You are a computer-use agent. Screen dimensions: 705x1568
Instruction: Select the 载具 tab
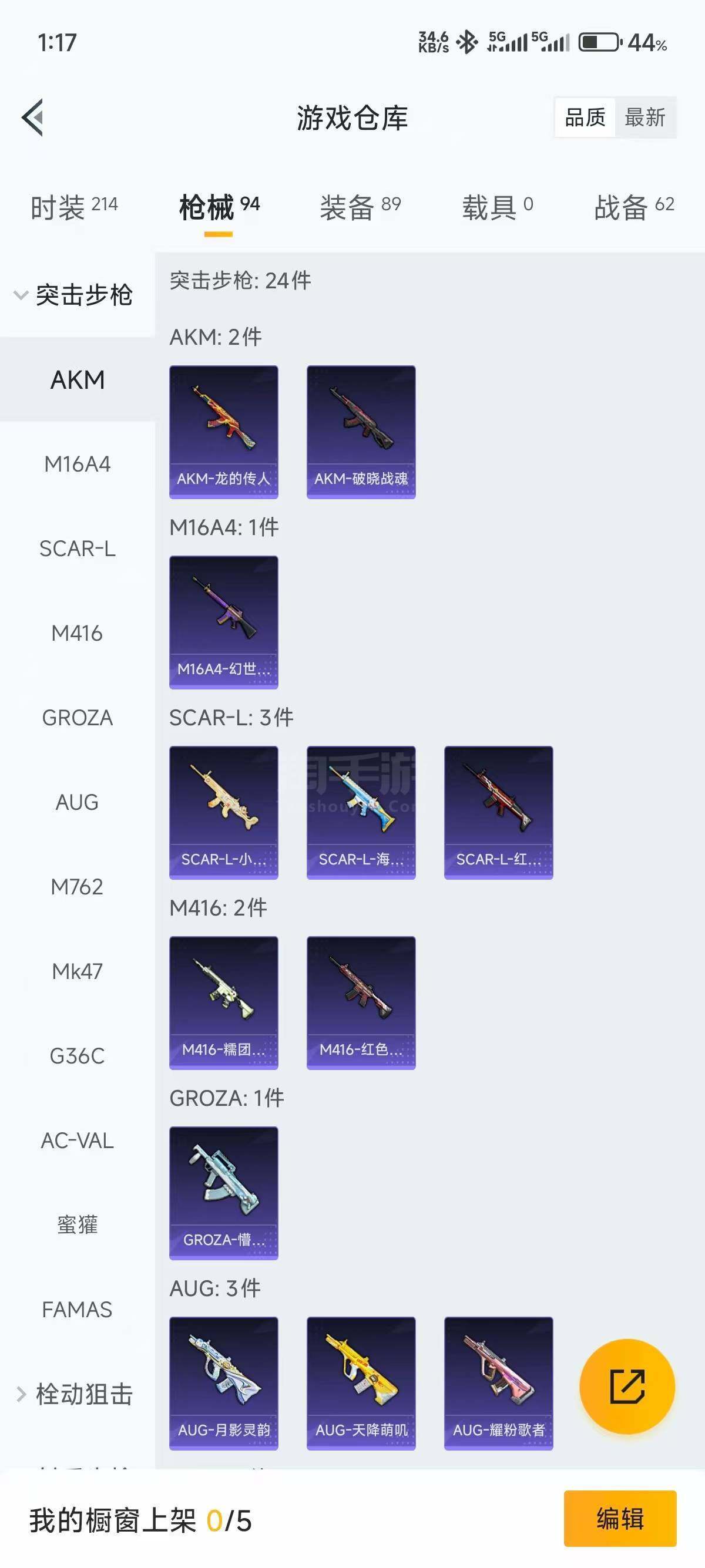(497, 207)
